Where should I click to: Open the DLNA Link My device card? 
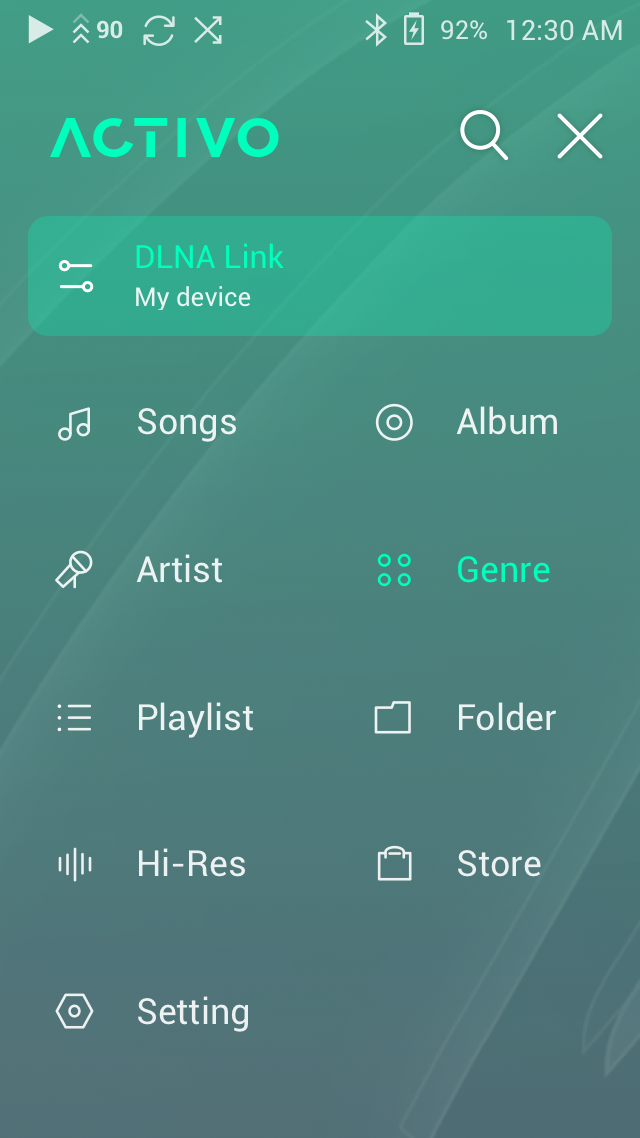click(x=320, y=276)
